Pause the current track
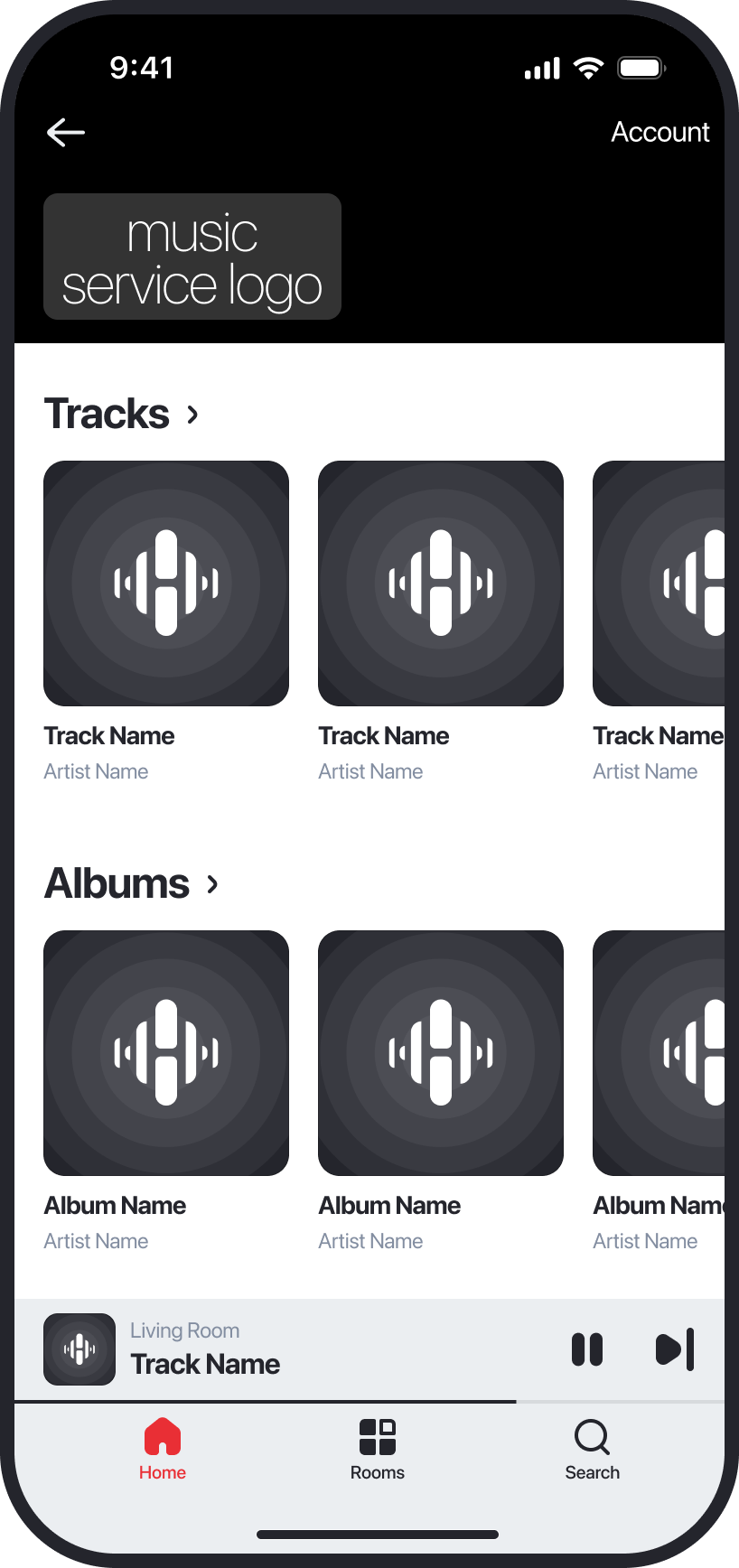The image size is (739, 1568). pos(587,1349)
